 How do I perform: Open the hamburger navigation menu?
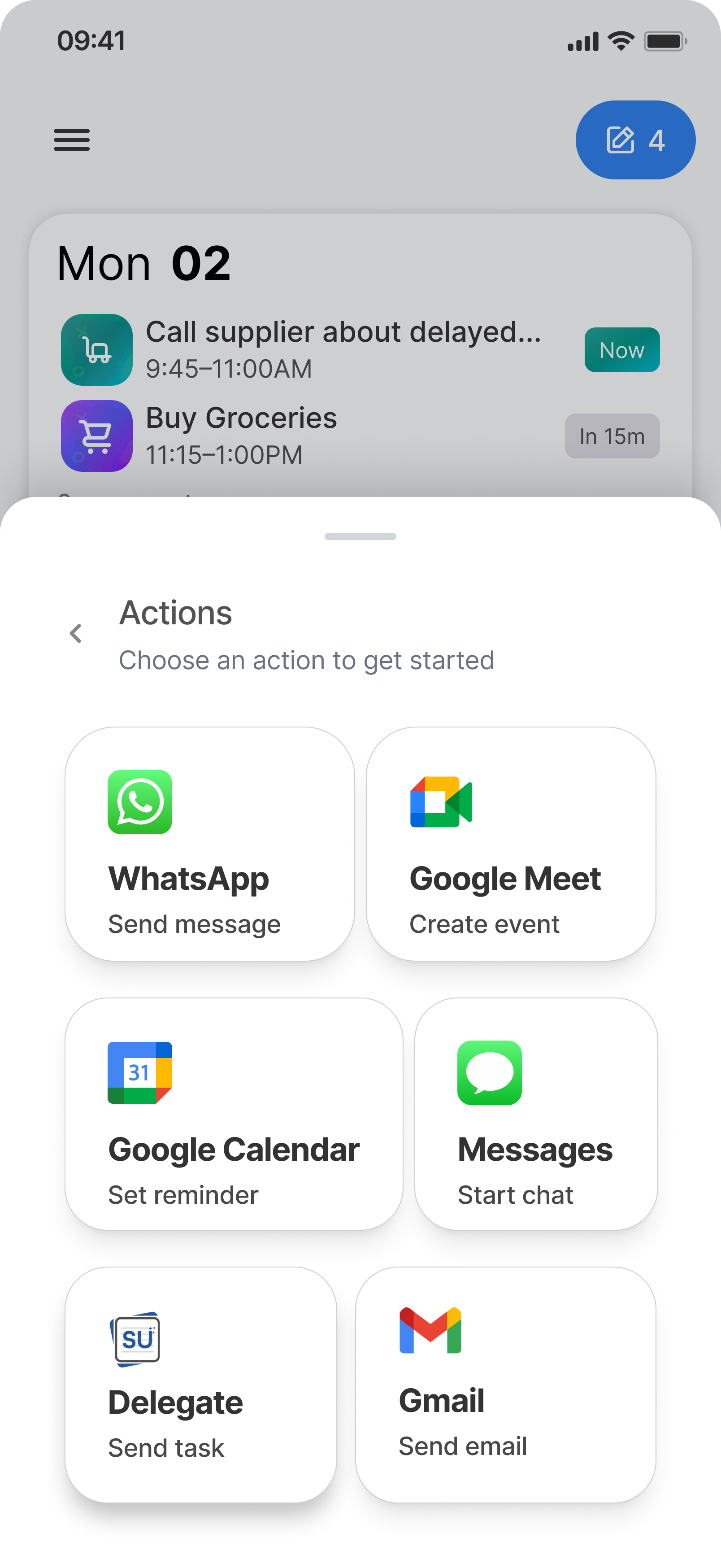71,140
